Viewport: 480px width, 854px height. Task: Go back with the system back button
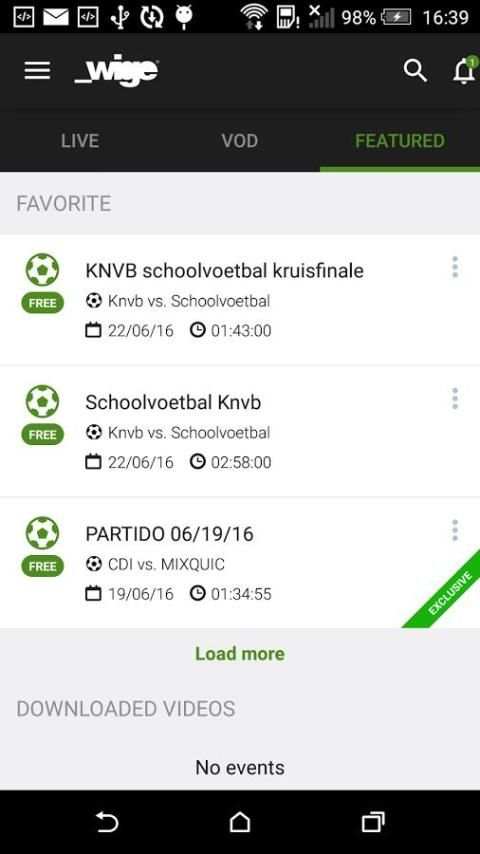coord(107,822)
